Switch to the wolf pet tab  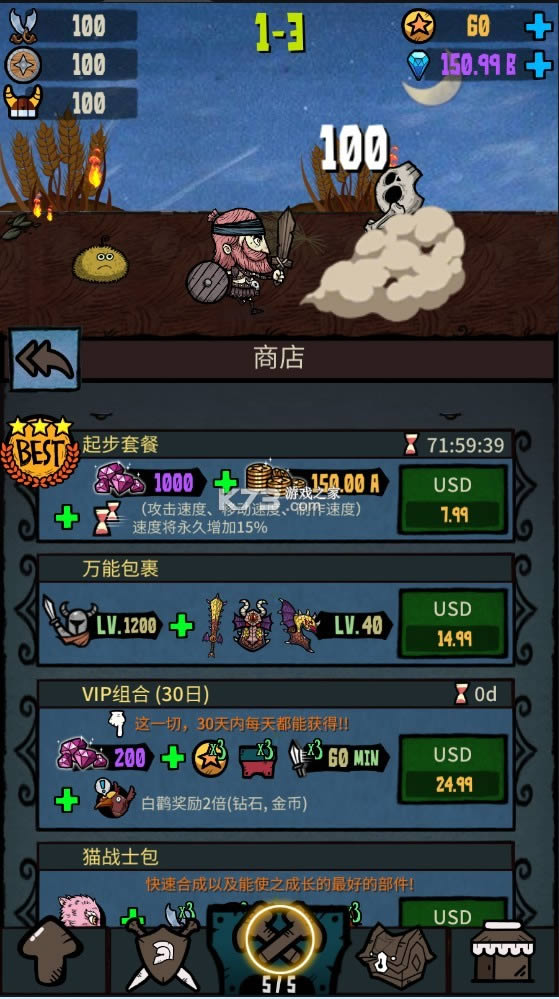pos(395,956)
